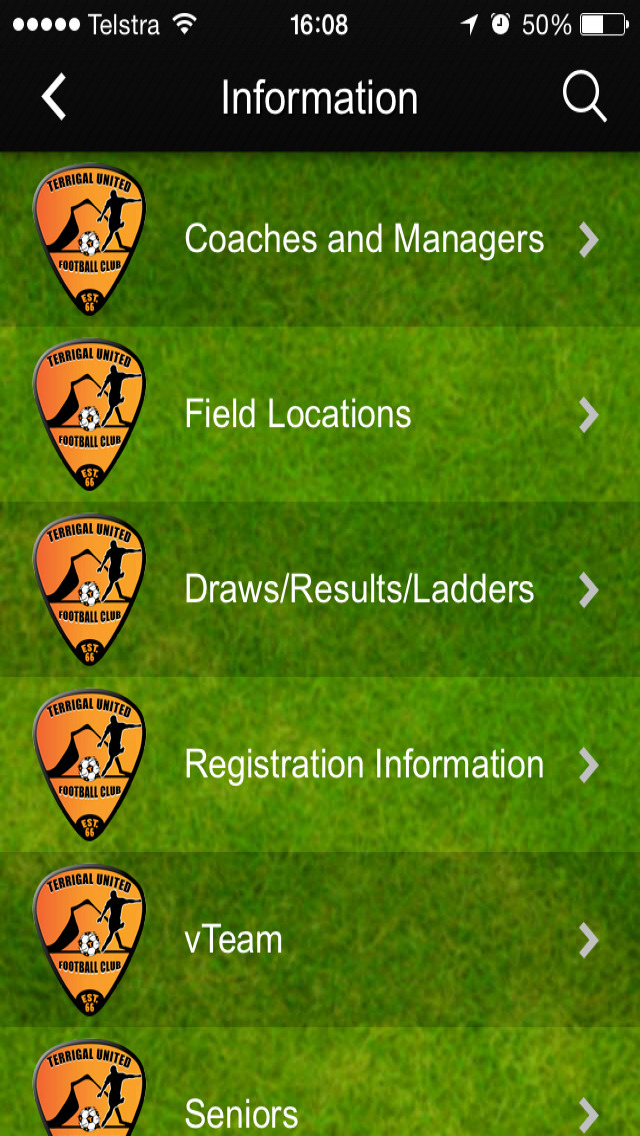Viewport: 640px width, 1136px height.
Task: View Field Locations
Action: tap(320, 414)
